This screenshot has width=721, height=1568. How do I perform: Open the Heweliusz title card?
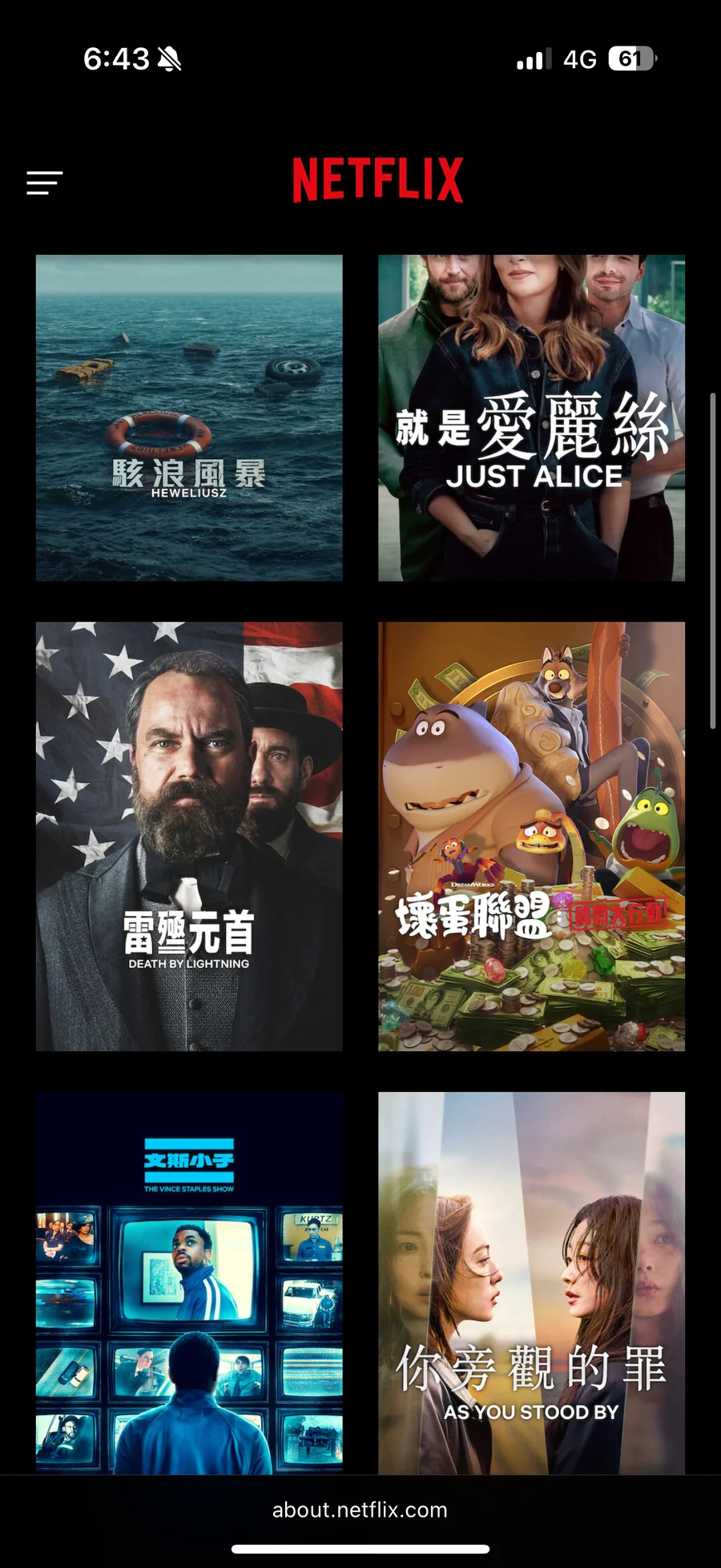(x=189, y=417)
